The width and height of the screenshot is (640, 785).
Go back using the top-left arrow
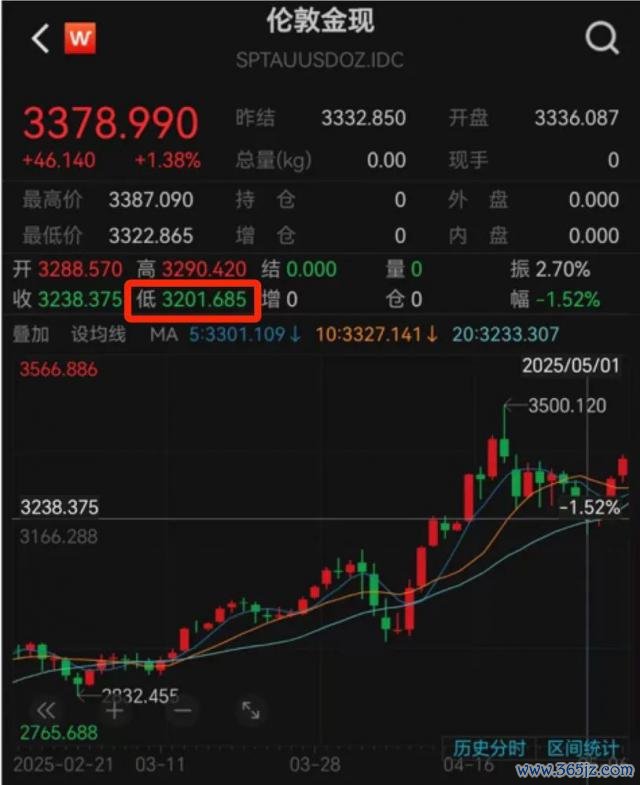[x=40, y=39]
